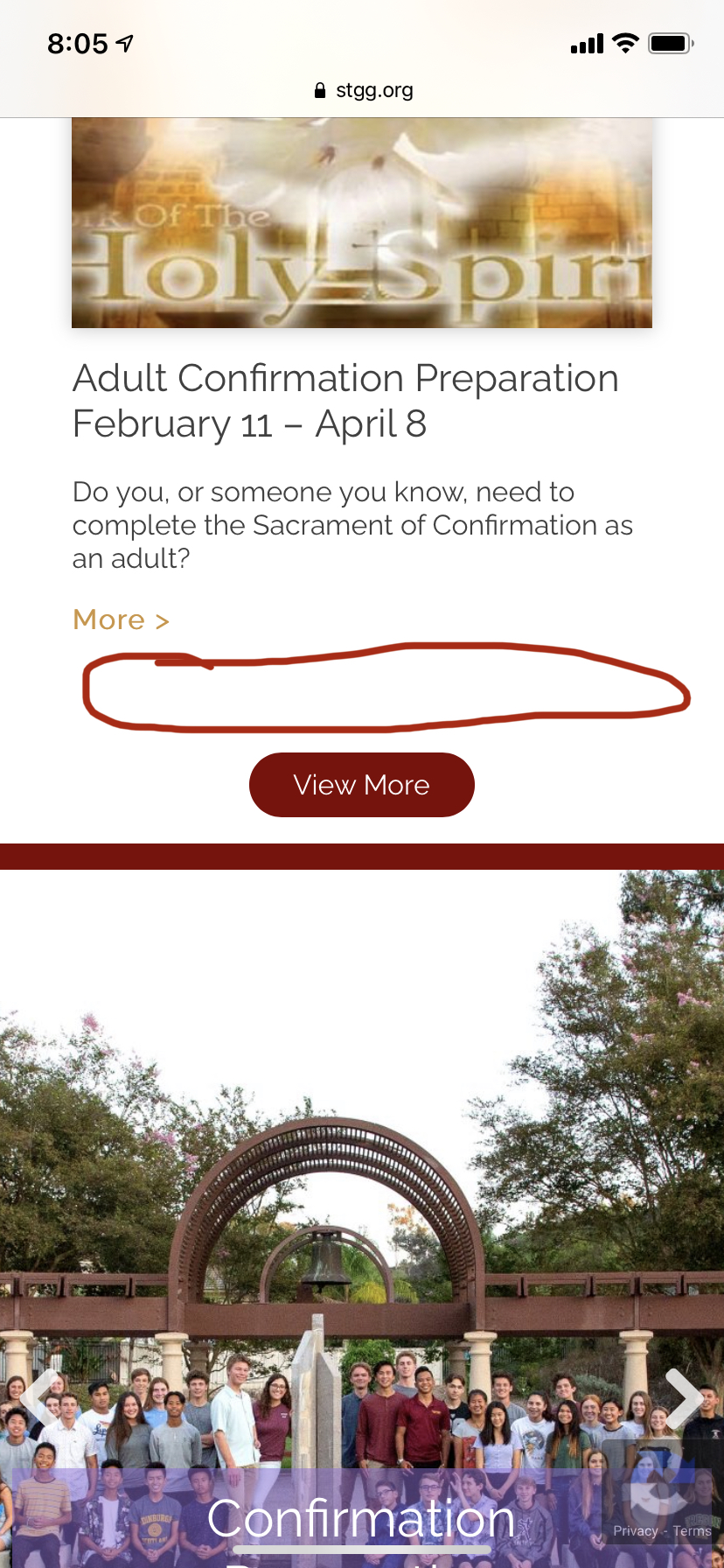The image size is (724, 1568).
Task: Go to the previous slide in the carousel
Action: 39,1397
